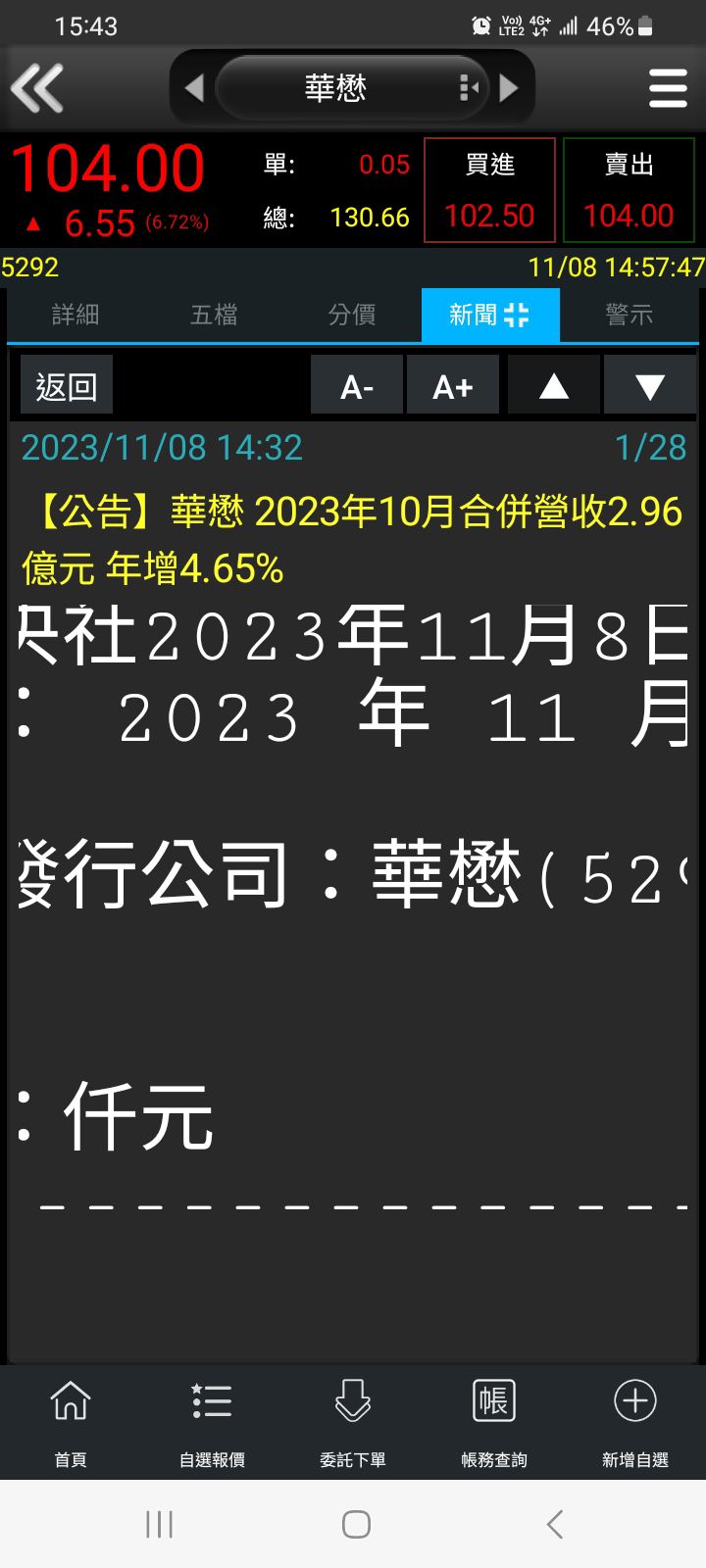Screen dimensions: 706x1568
Task: Switch to the 分價 tab
Action: (x=352, y=315)
